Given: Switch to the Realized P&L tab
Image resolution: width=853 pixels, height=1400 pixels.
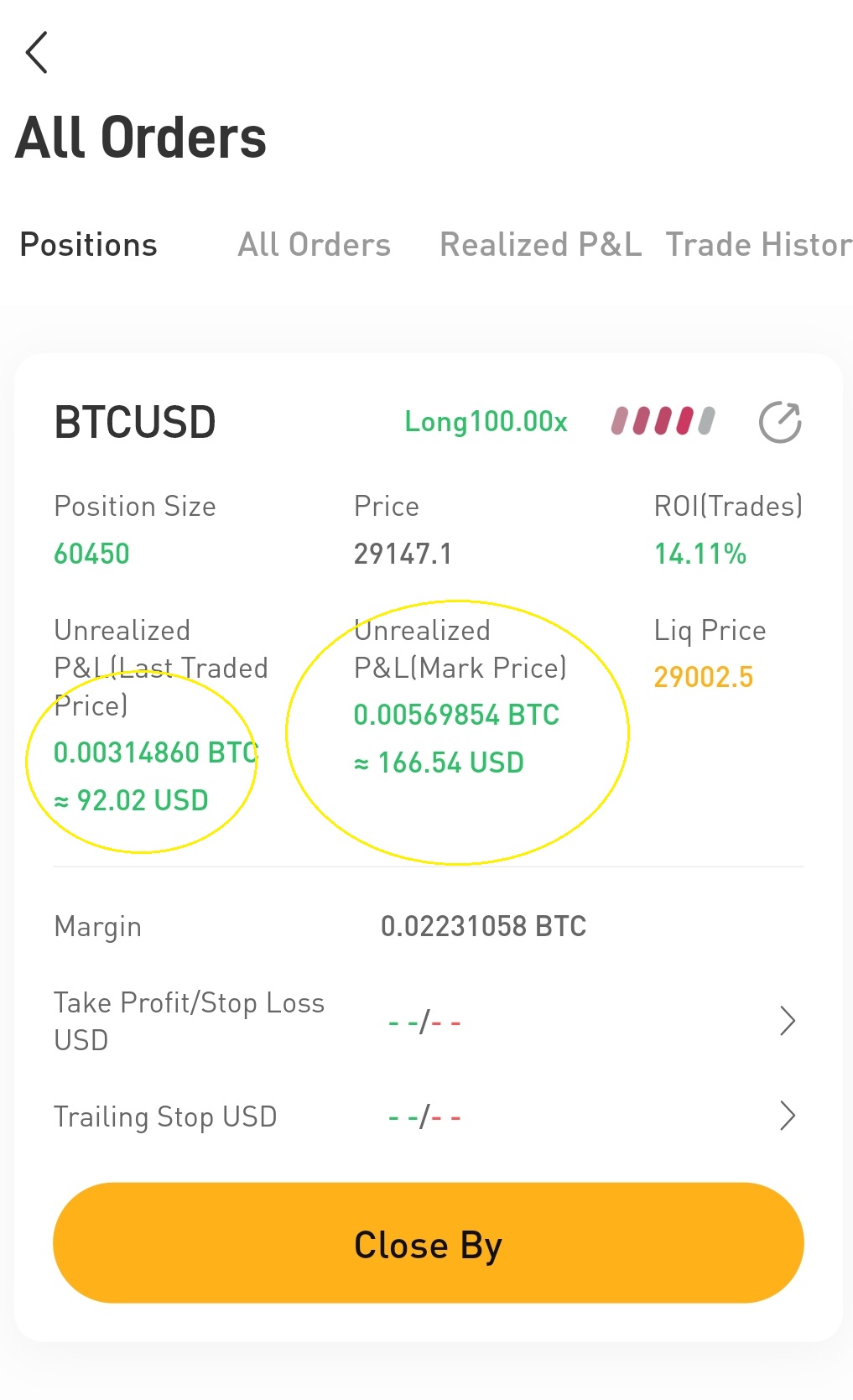Looking at the screenshot, I should point(540,245).
